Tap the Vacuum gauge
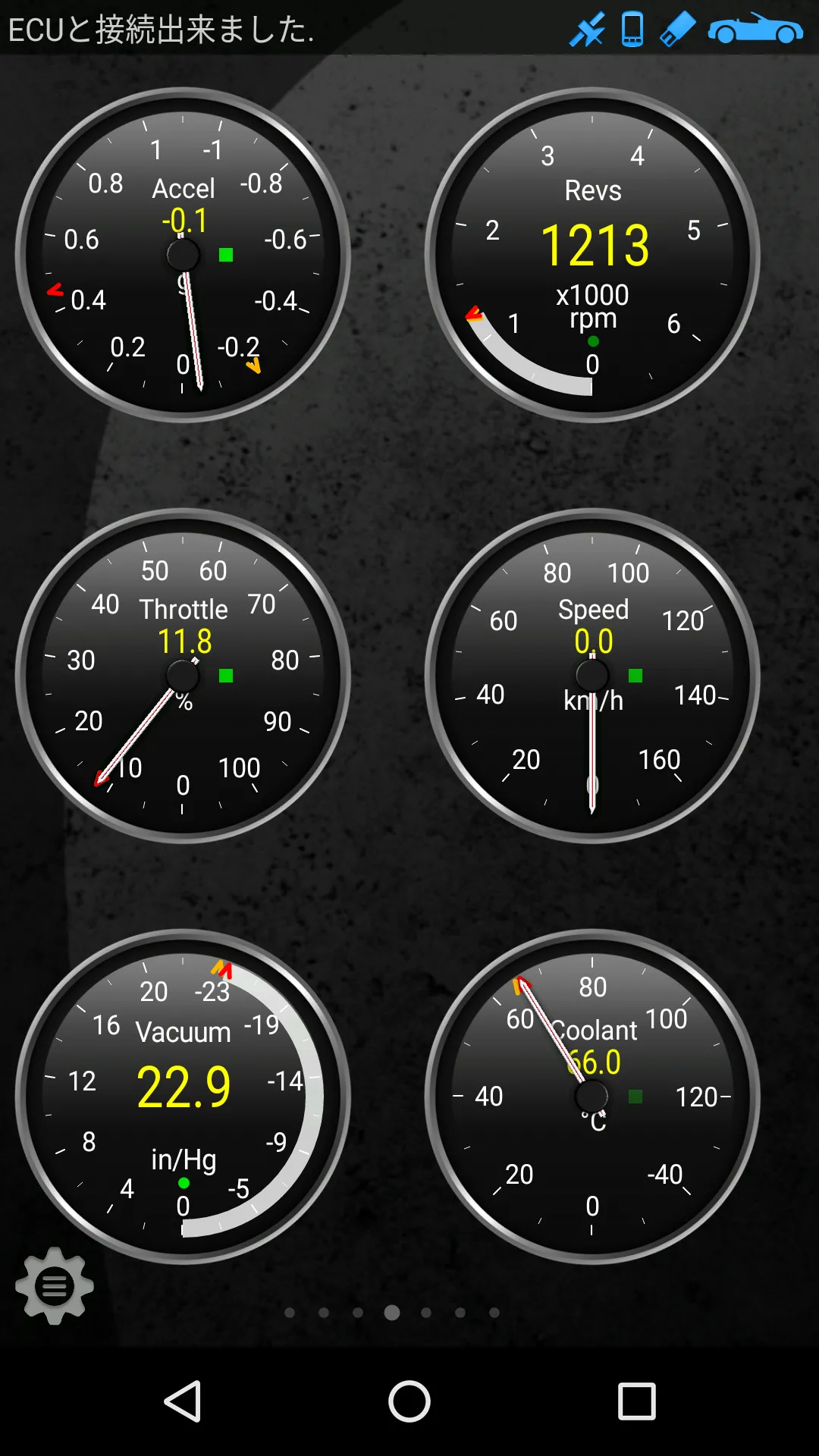The height and width of the screenshot is (1456, 819). (x=183, y=1097)
